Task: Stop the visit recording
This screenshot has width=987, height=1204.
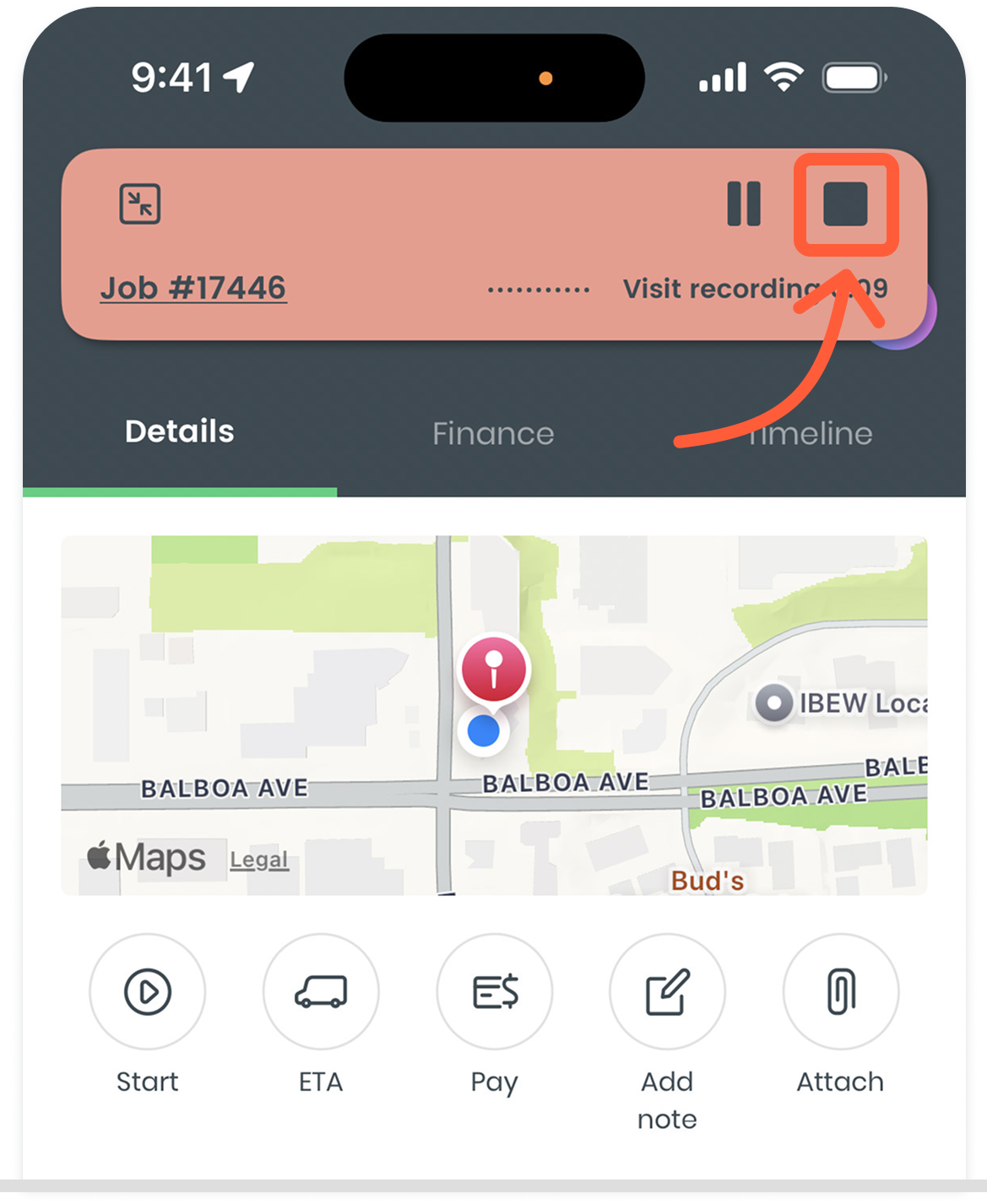Action: pyautogui.click(x=845, y=204)
